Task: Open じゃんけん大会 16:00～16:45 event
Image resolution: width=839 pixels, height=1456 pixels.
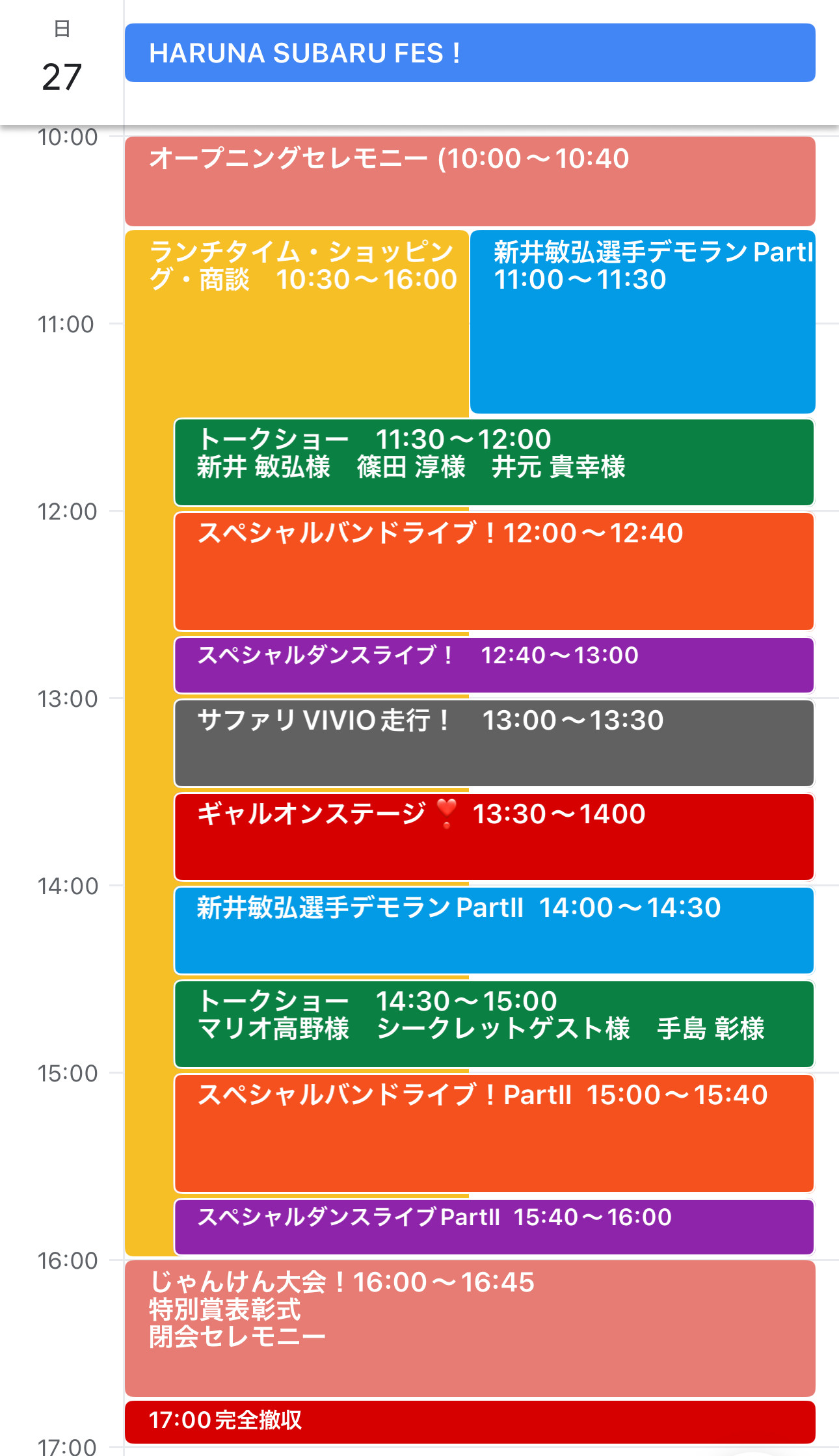Action: click(x=470, y=1329)
